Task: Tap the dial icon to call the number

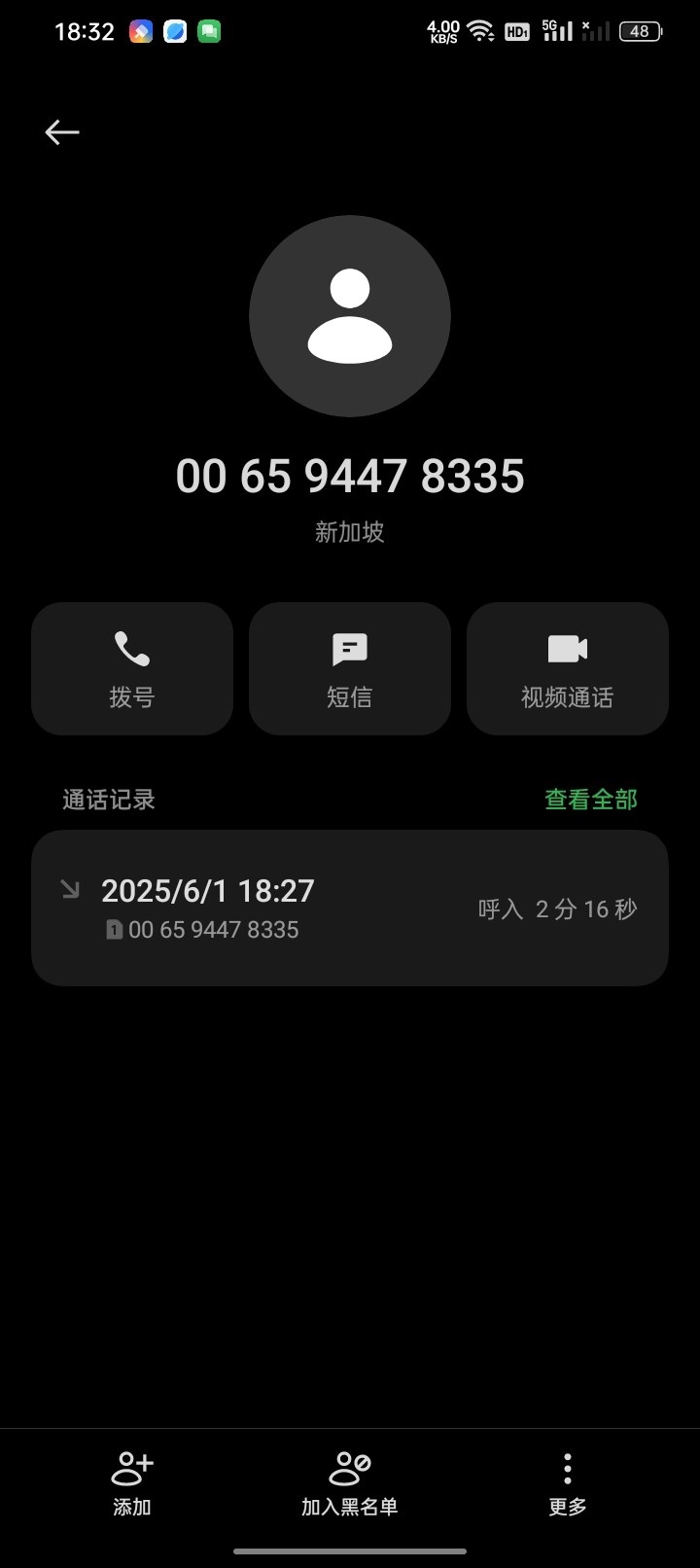Action: tap(131, 648)
